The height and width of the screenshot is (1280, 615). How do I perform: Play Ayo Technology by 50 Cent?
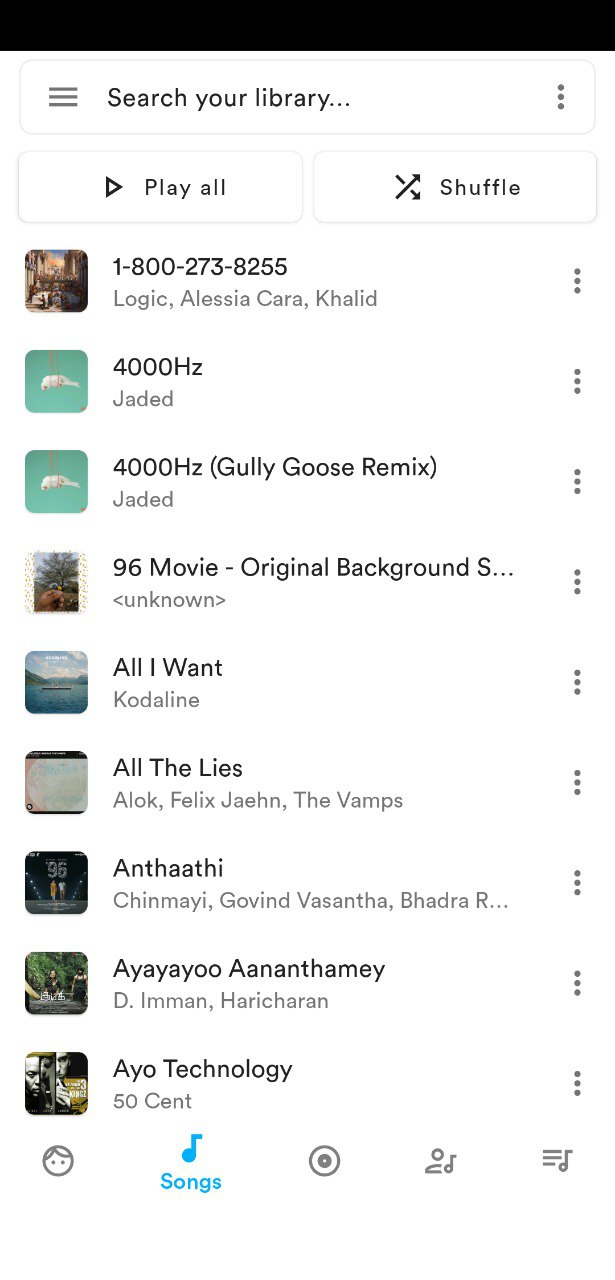(300, 1083)
